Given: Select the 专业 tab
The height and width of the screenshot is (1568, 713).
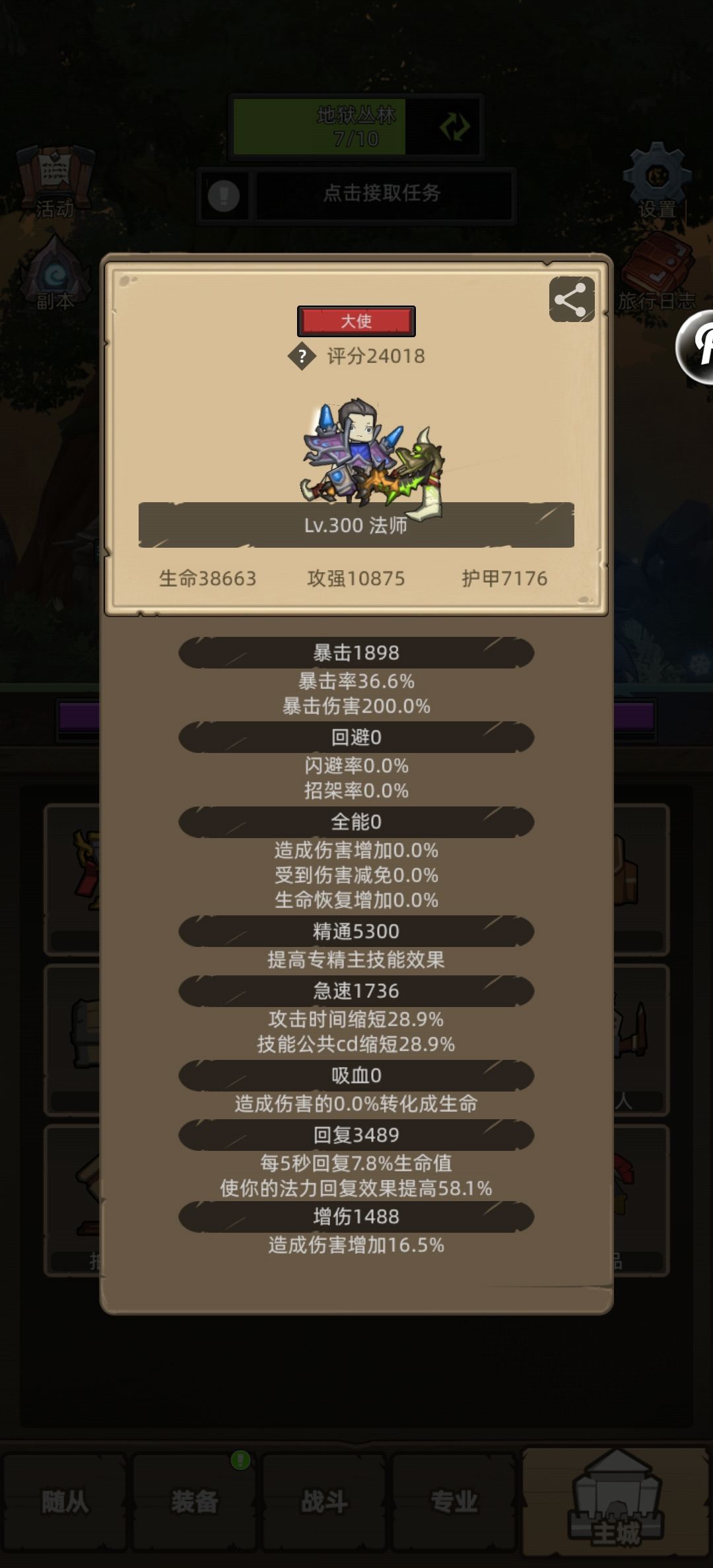Looking at the screenshot, I should (454, 1502).
